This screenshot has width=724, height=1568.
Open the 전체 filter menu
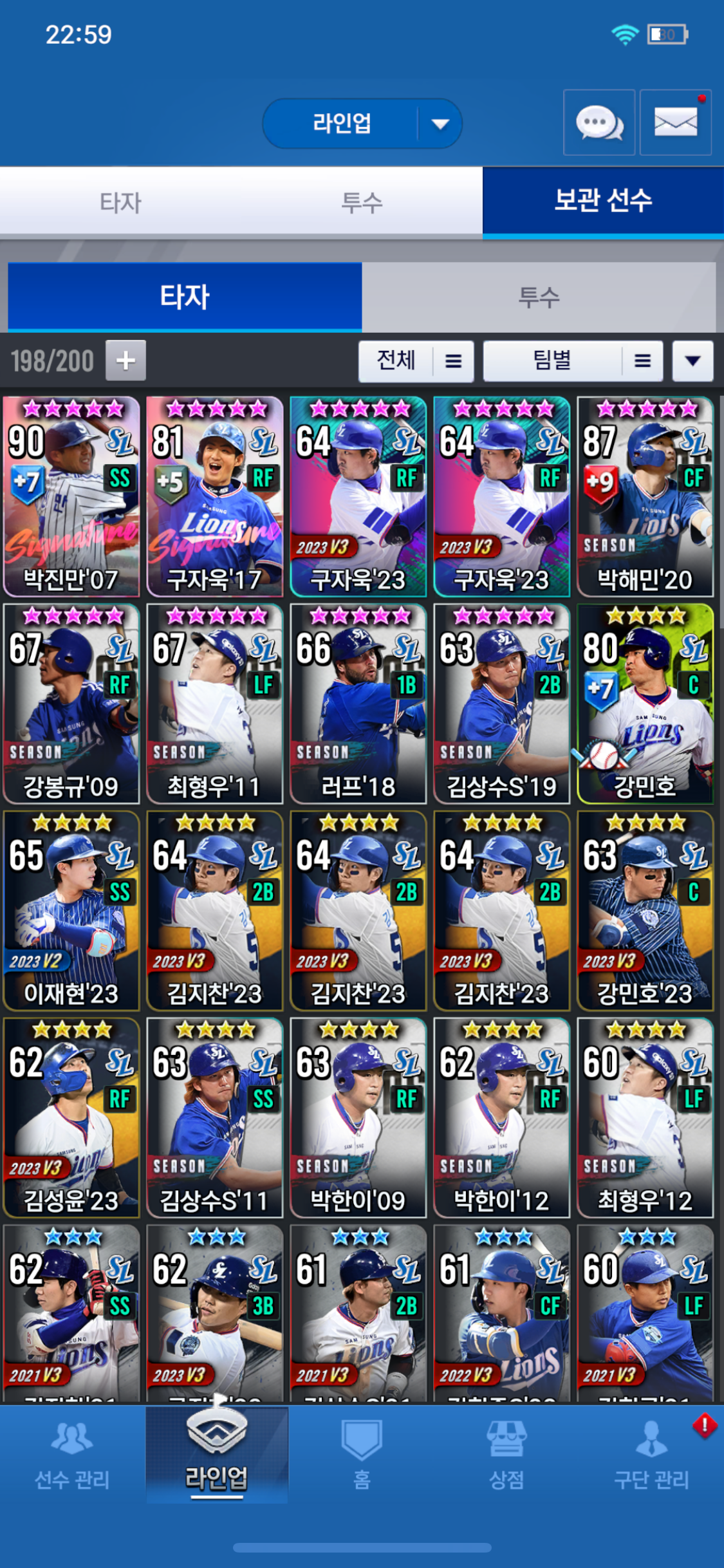(x=416, y=361)
